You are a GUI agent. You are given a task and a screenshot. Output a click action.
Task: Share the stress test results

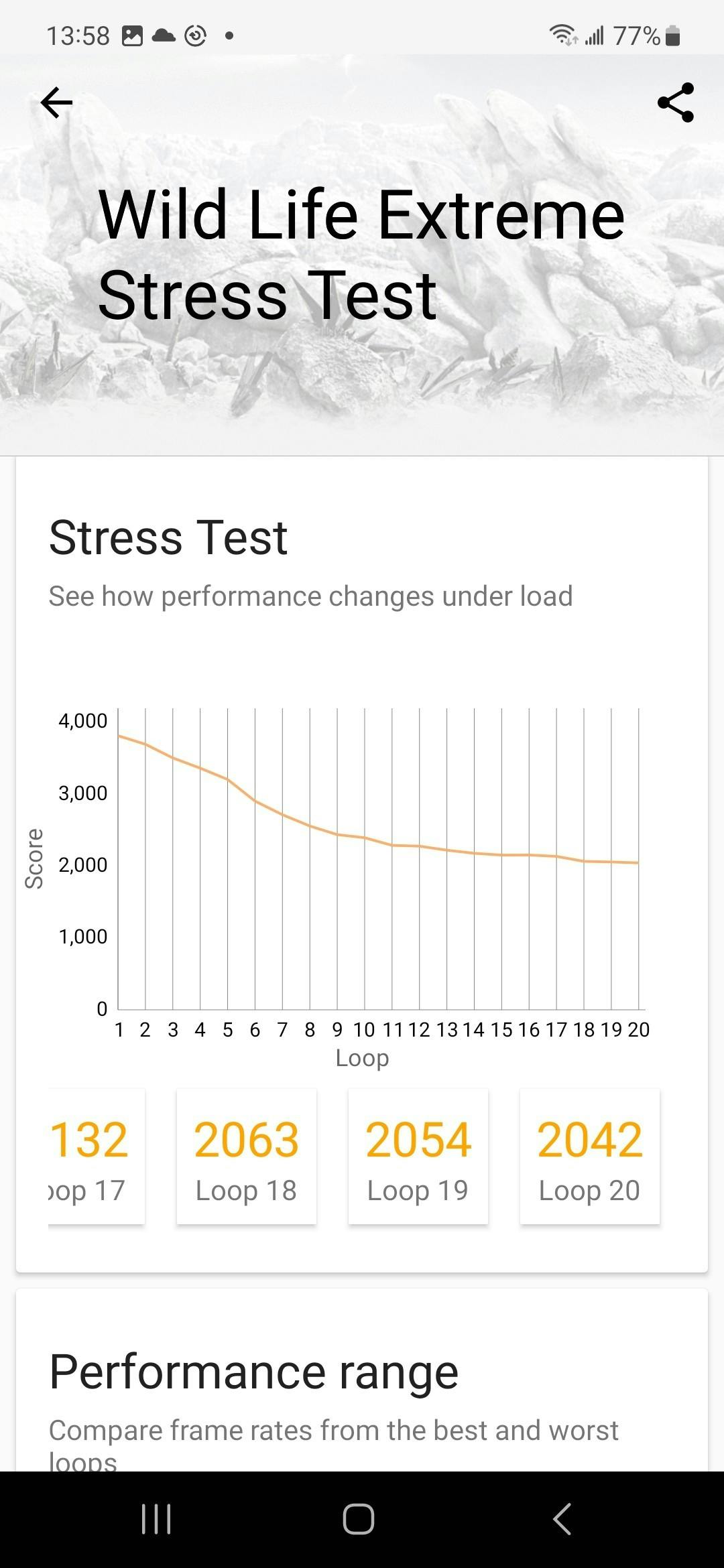(x=676, y=103)
